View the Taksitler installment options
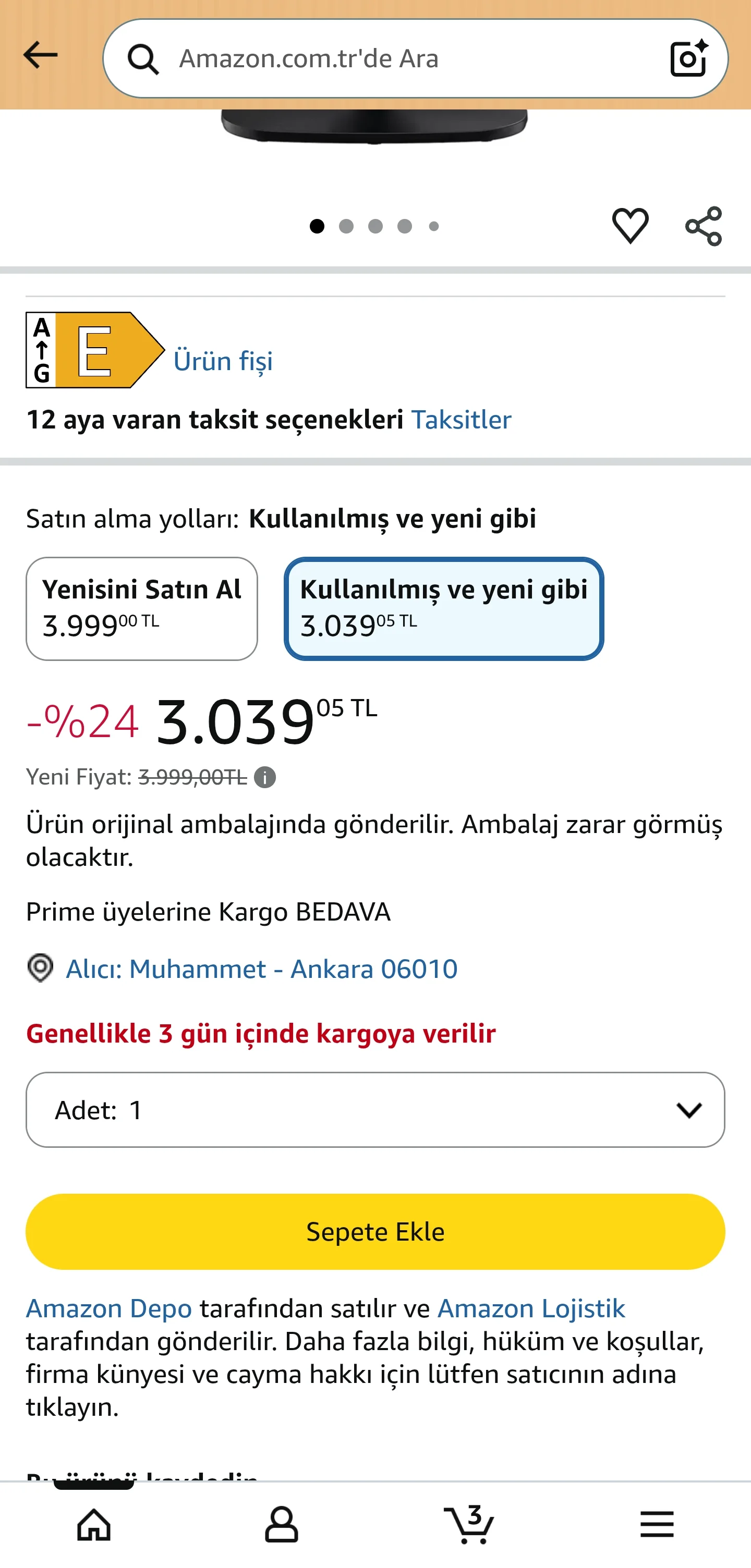The image size is (751, 1568). tap(461, 420)
